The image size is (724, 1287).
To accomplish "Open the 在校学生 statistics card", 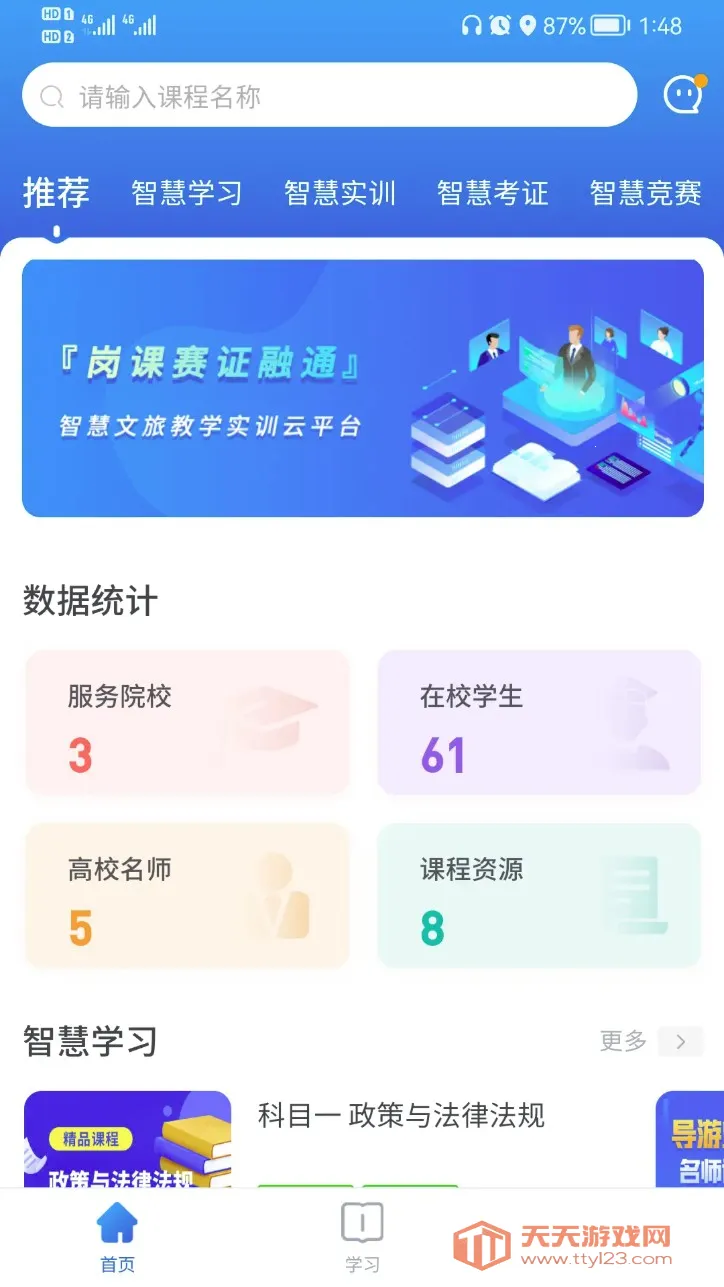I will (538, 722).
